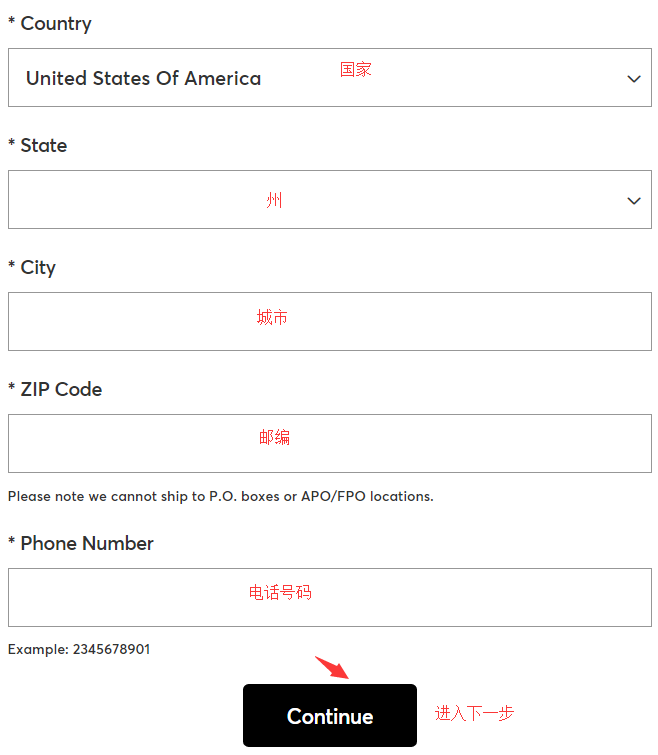Tap the ZIP Code input field
This screenshot has width=658, height=755.
click(329, 444)
